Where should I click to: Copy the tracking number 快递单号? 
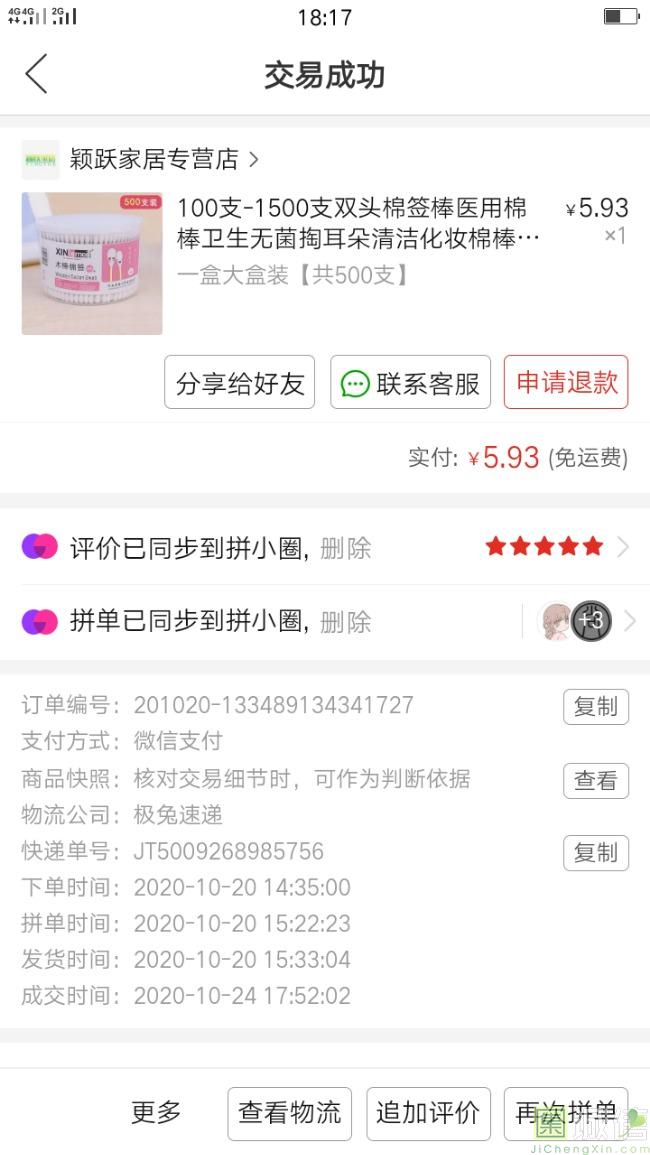(595, 853)
